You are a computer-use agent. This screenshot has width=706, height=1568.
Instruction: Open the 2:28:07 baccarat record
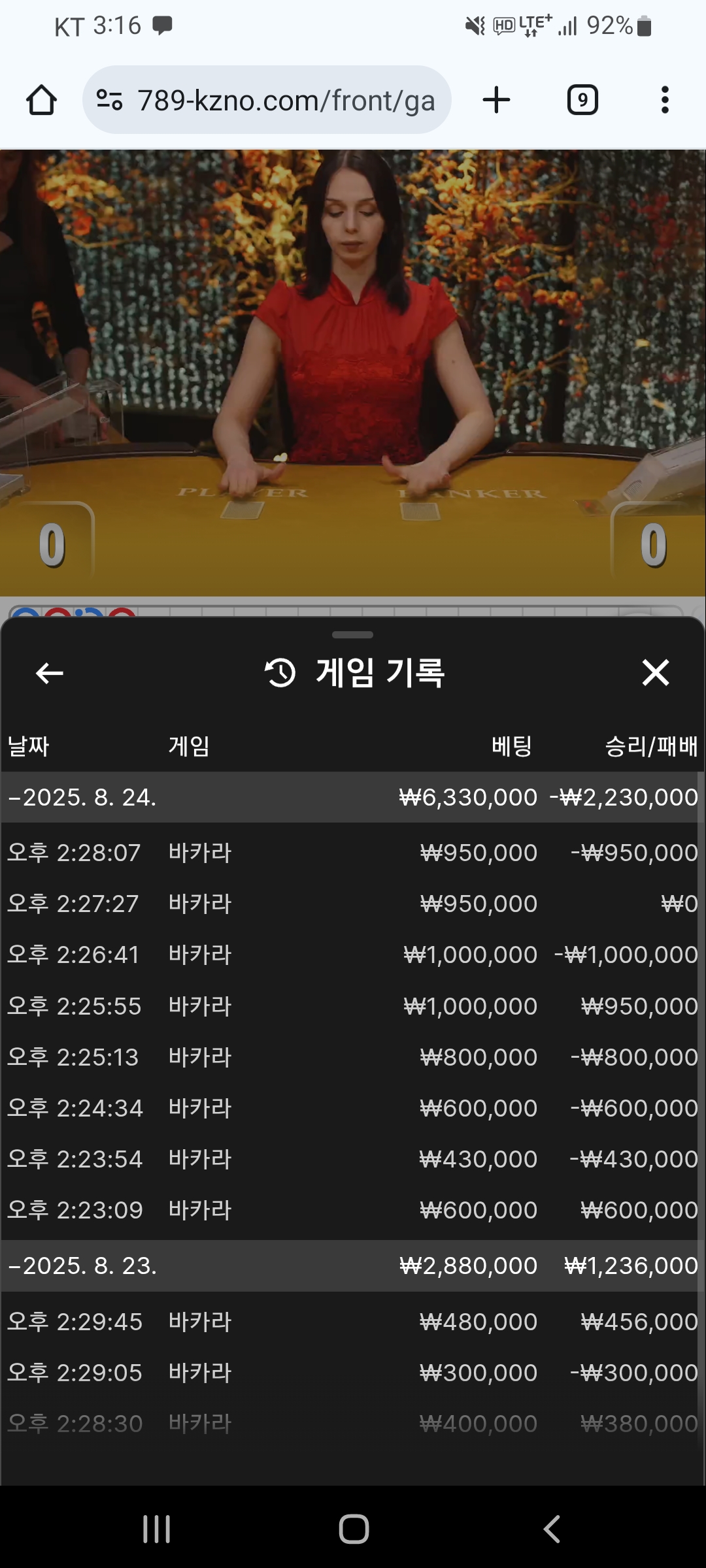[353, 853]
